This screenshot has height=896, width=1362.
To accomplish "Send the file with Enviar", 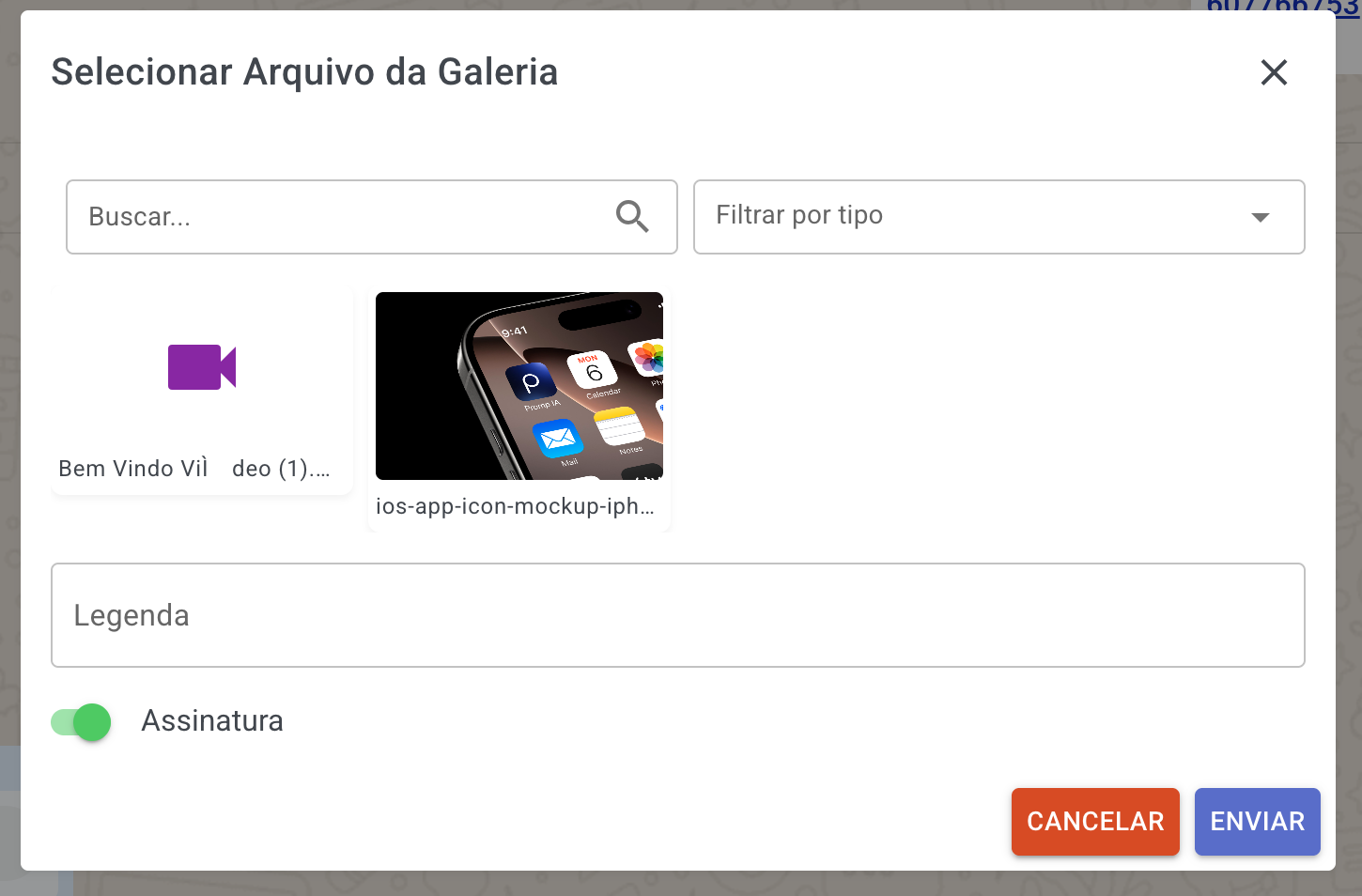I will coord(1257,822).
